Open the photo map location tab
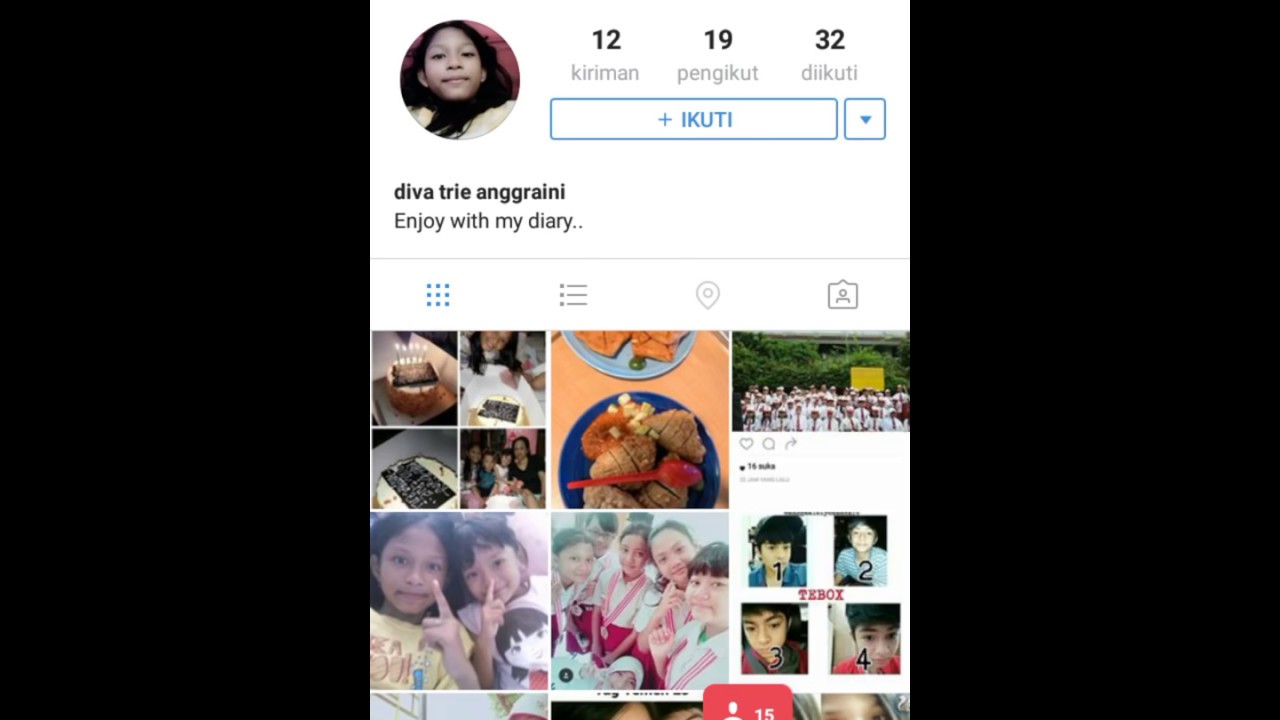Screen dimensions: 1280x720 coord(707,295)
